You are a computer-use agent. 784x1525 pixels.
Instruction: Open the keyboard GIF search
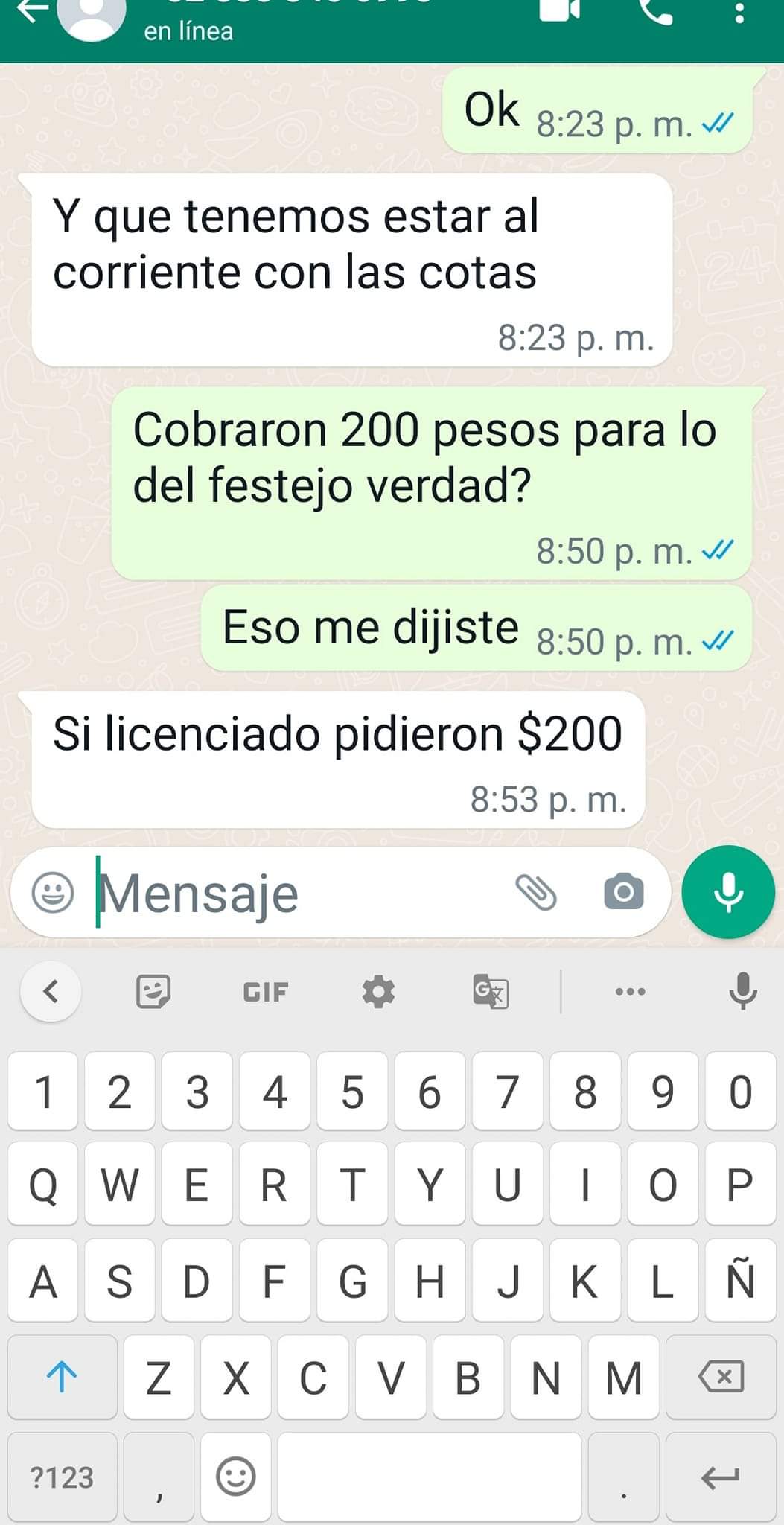[x=265, y=992]
